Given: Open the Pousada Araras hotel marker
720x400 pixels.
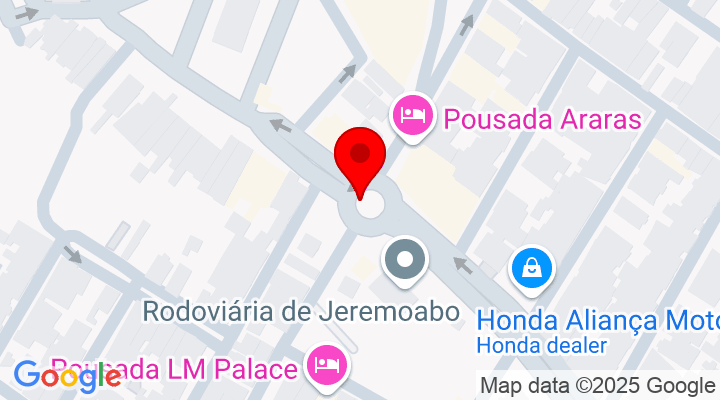Looking at the screenshot, I should [412, 115].
